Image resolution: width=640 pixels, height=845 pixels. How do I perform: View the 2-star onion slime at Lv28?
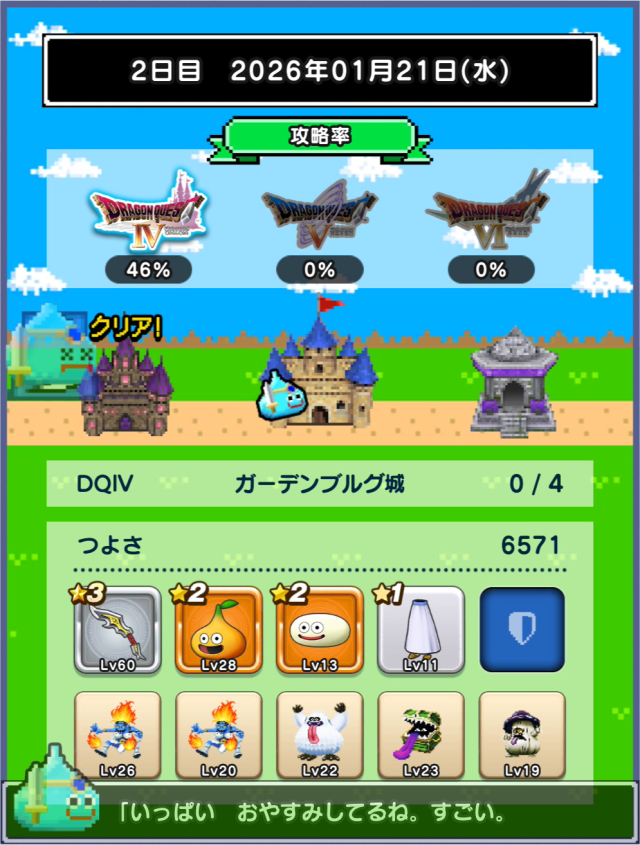[219, 630]
